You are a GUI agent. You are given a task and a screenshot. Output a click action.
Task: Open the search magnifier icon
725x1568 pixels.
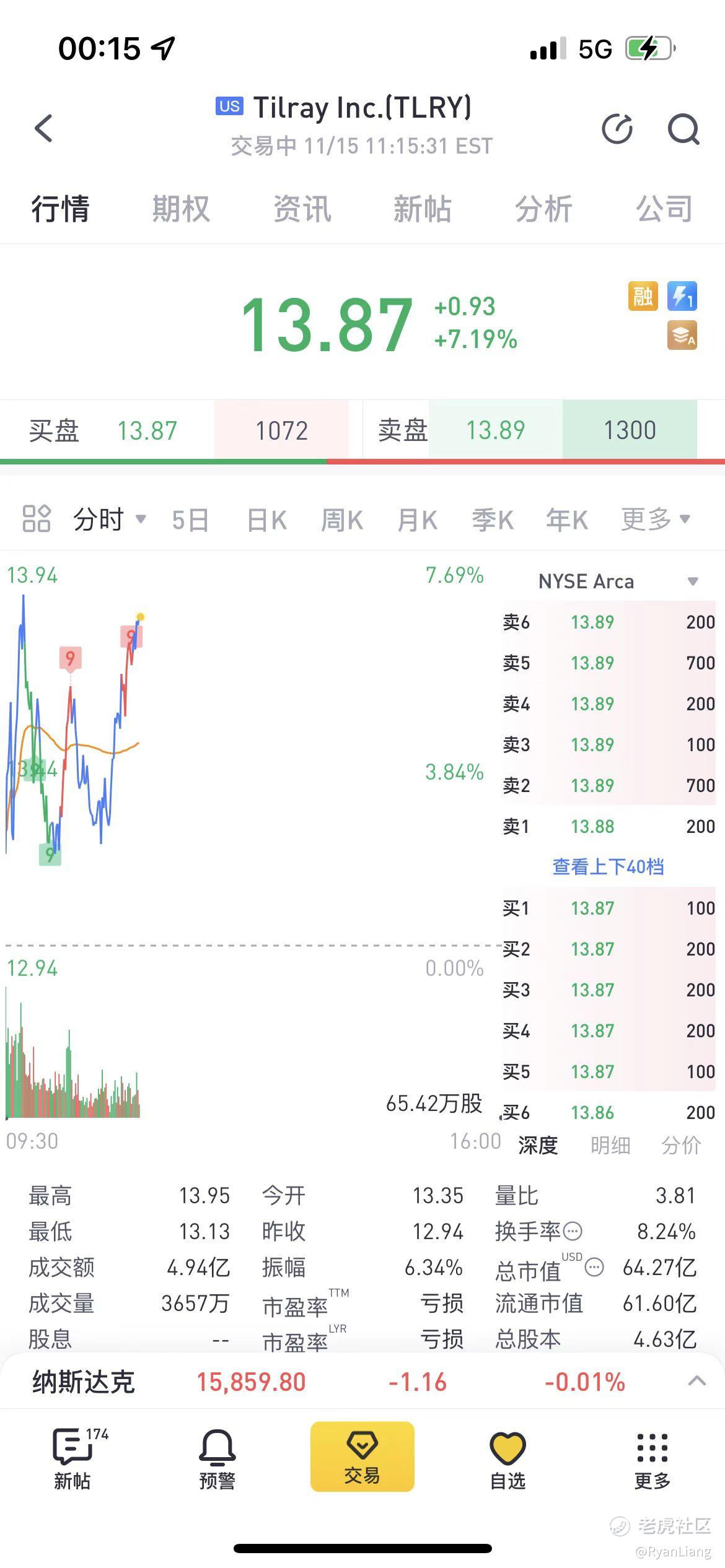(x=683, y=129)
